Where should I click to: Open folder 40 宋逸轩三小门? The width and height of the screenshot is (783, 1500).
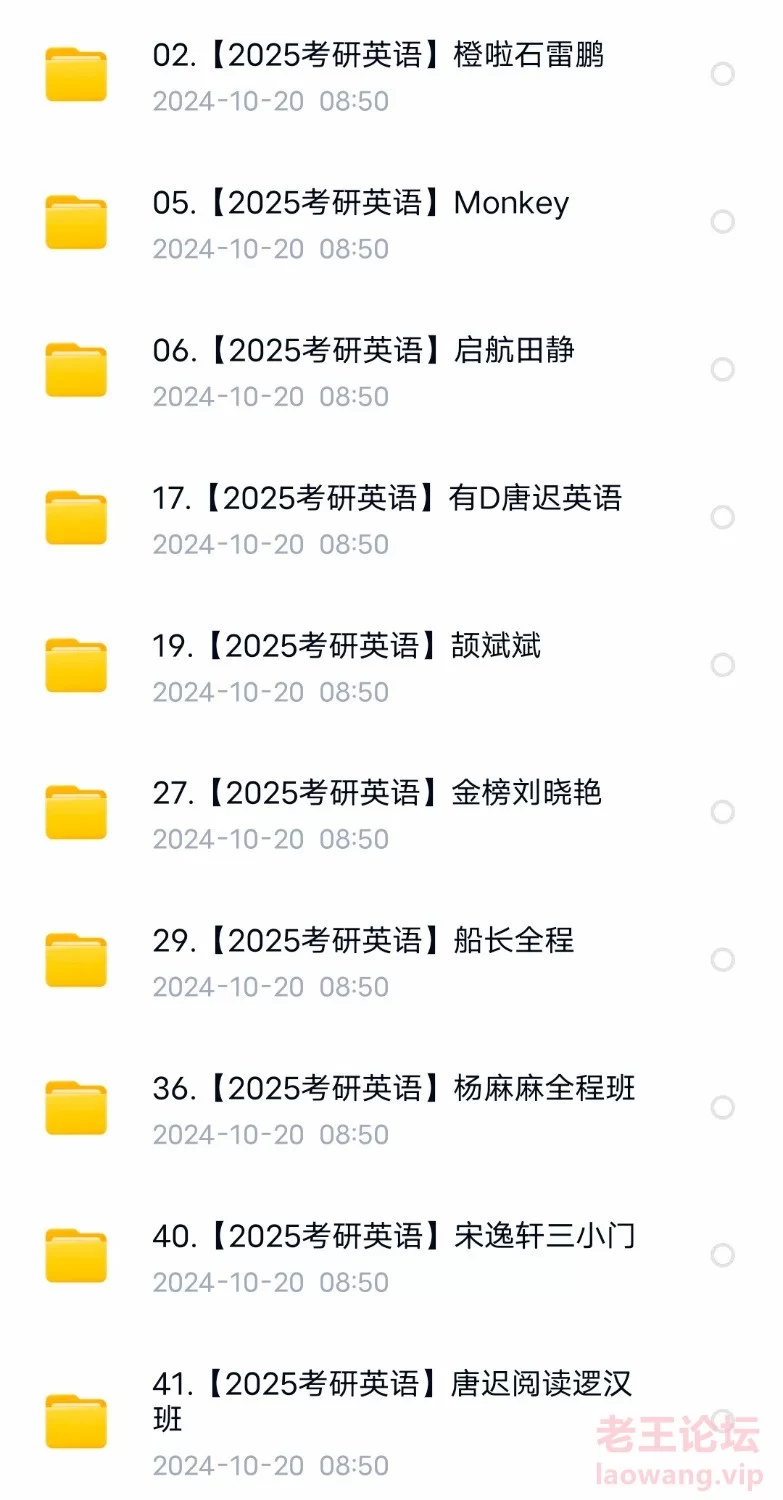(391, 1255)
